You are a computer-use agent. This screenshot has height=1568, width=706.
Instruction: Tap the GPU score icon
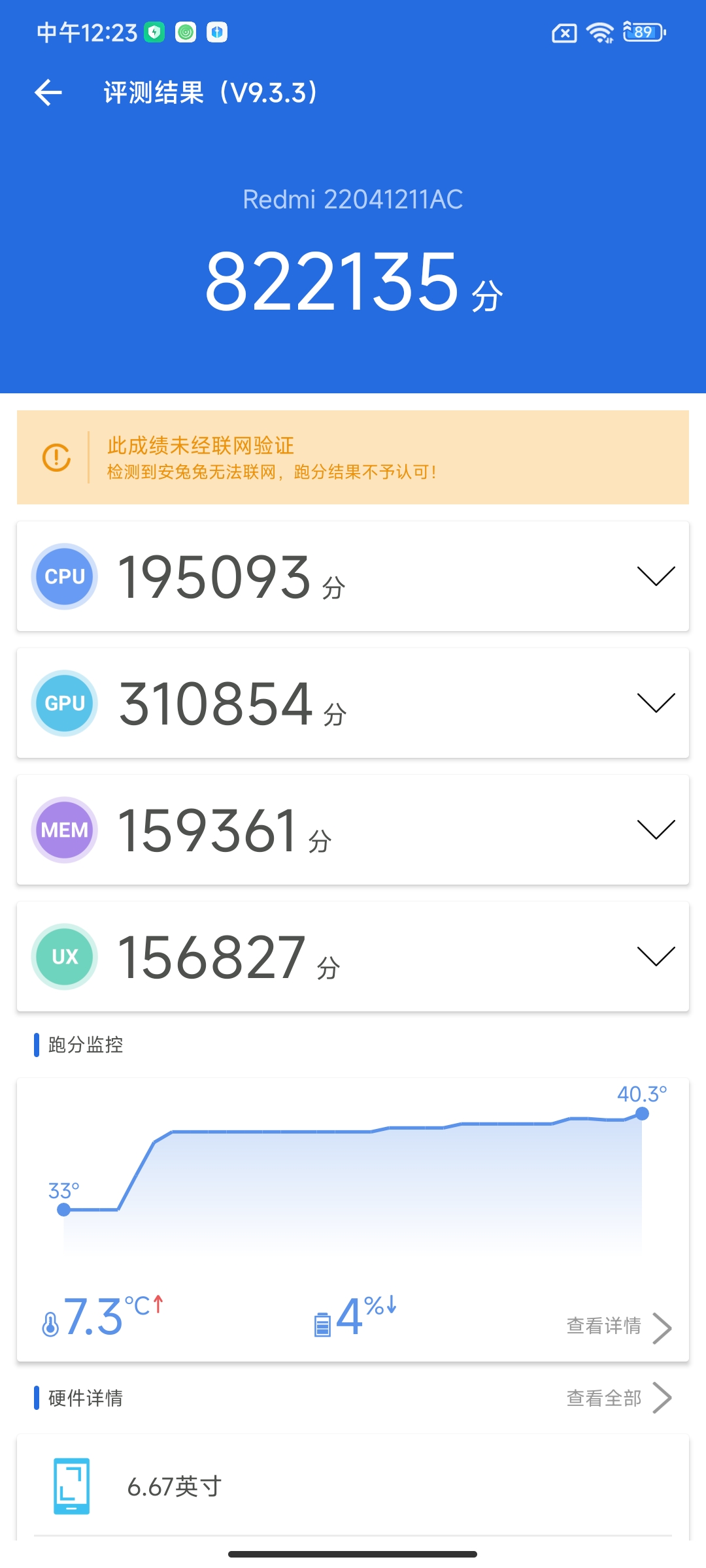(x=63, y=702)
